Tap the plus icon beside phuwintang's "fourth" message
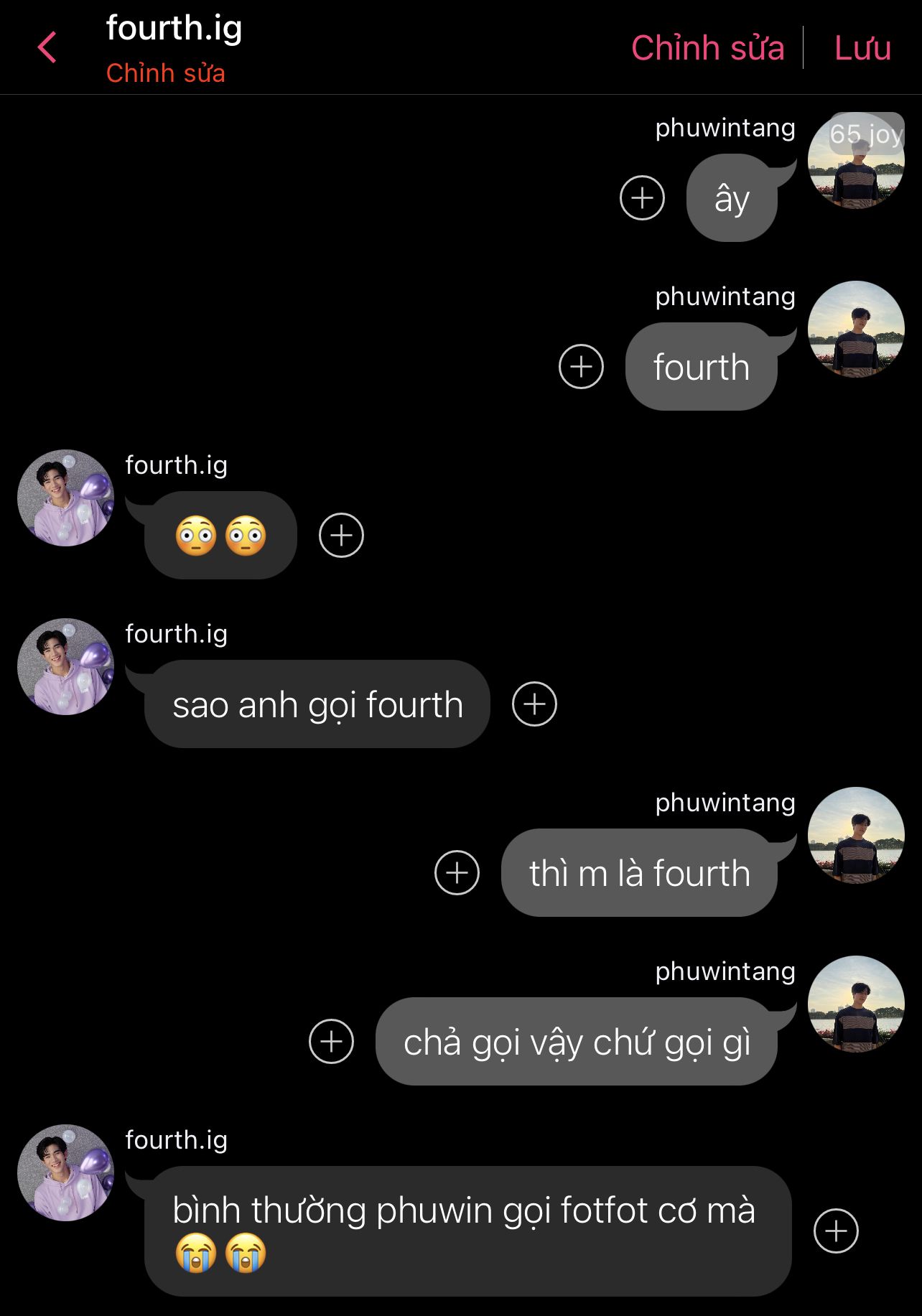 [581, 366]
